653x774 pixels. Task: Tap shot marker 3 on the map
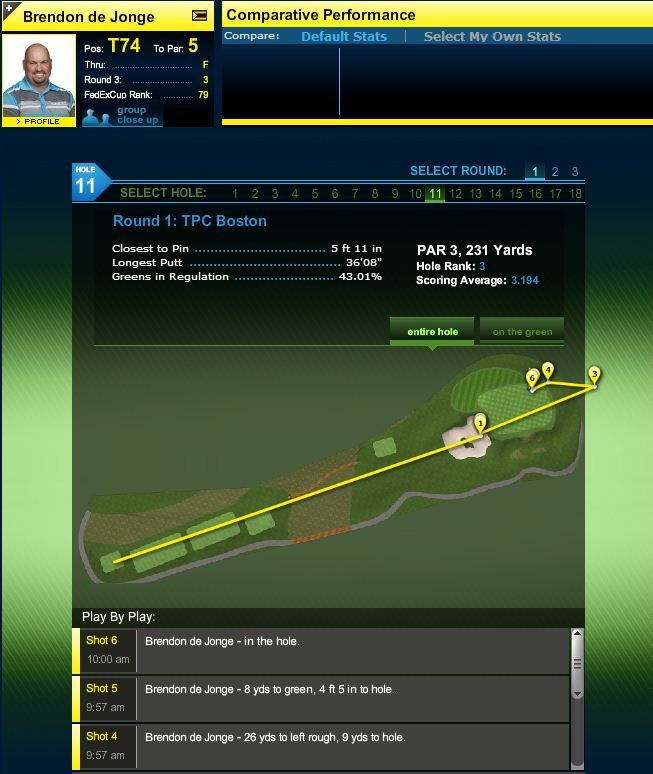(594, 375)
